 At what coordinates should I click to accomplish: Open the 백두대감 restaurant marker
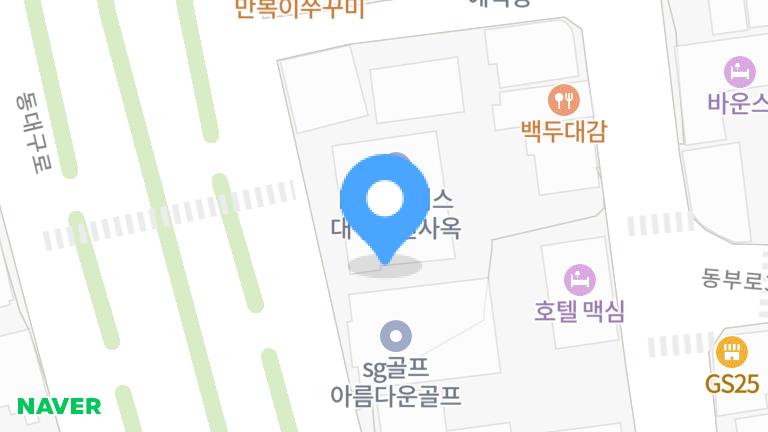[x=563, y=99]
